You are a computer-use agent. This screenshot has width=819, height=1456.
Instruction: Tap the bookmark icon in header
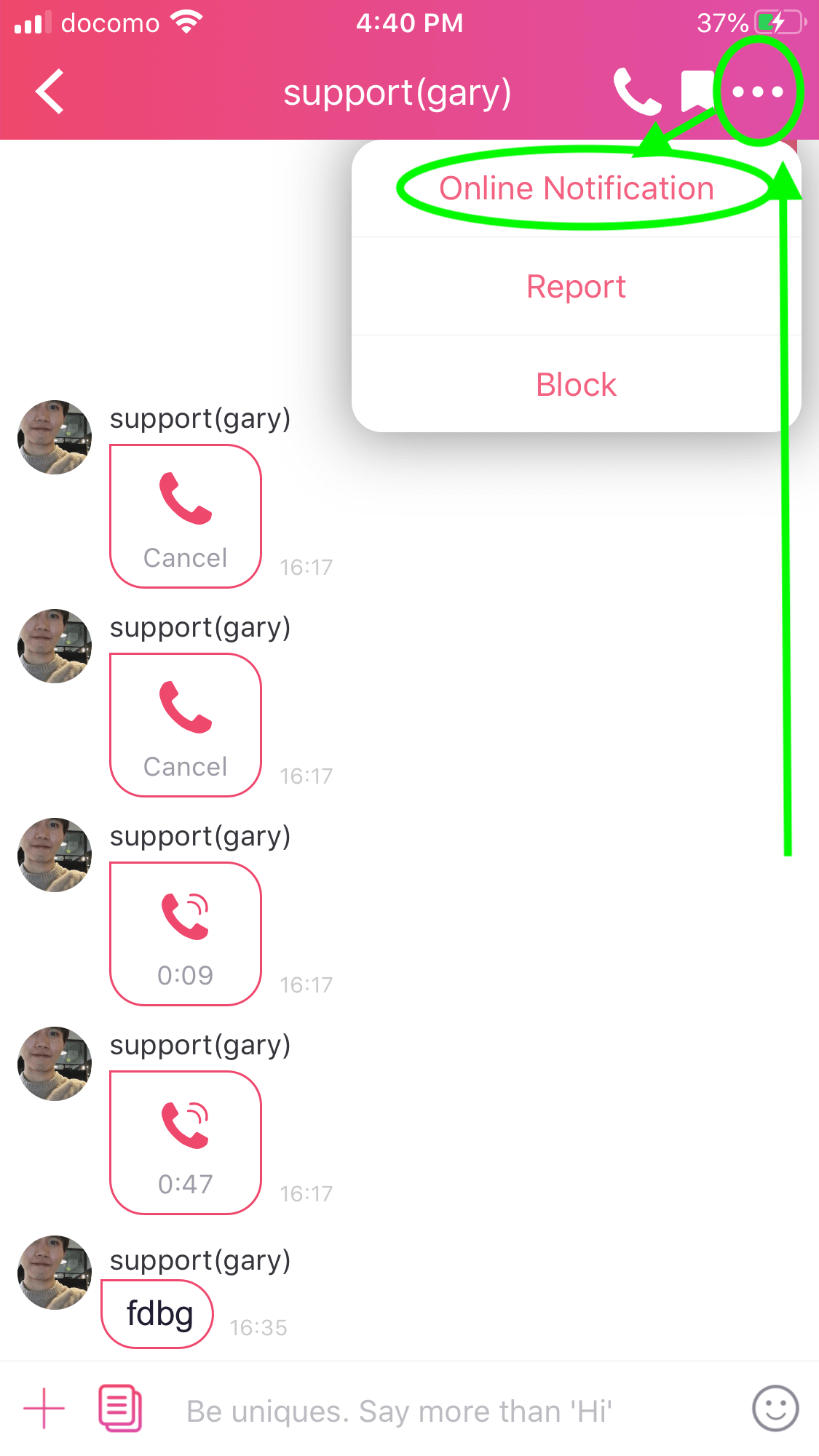(x=697, y=92)
